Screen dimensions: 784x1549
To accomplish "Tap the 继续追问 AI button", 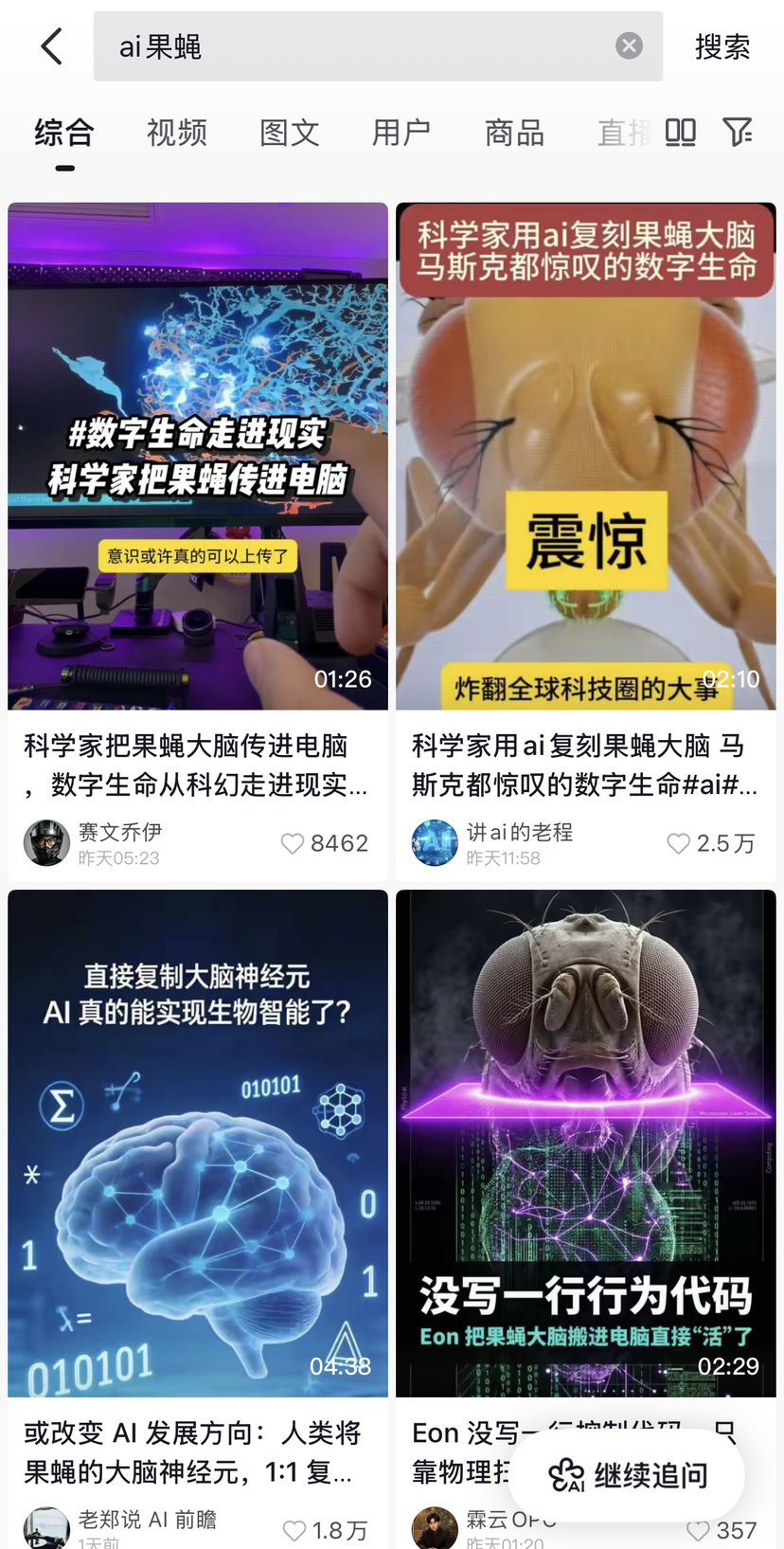I will coord(627,1475).
